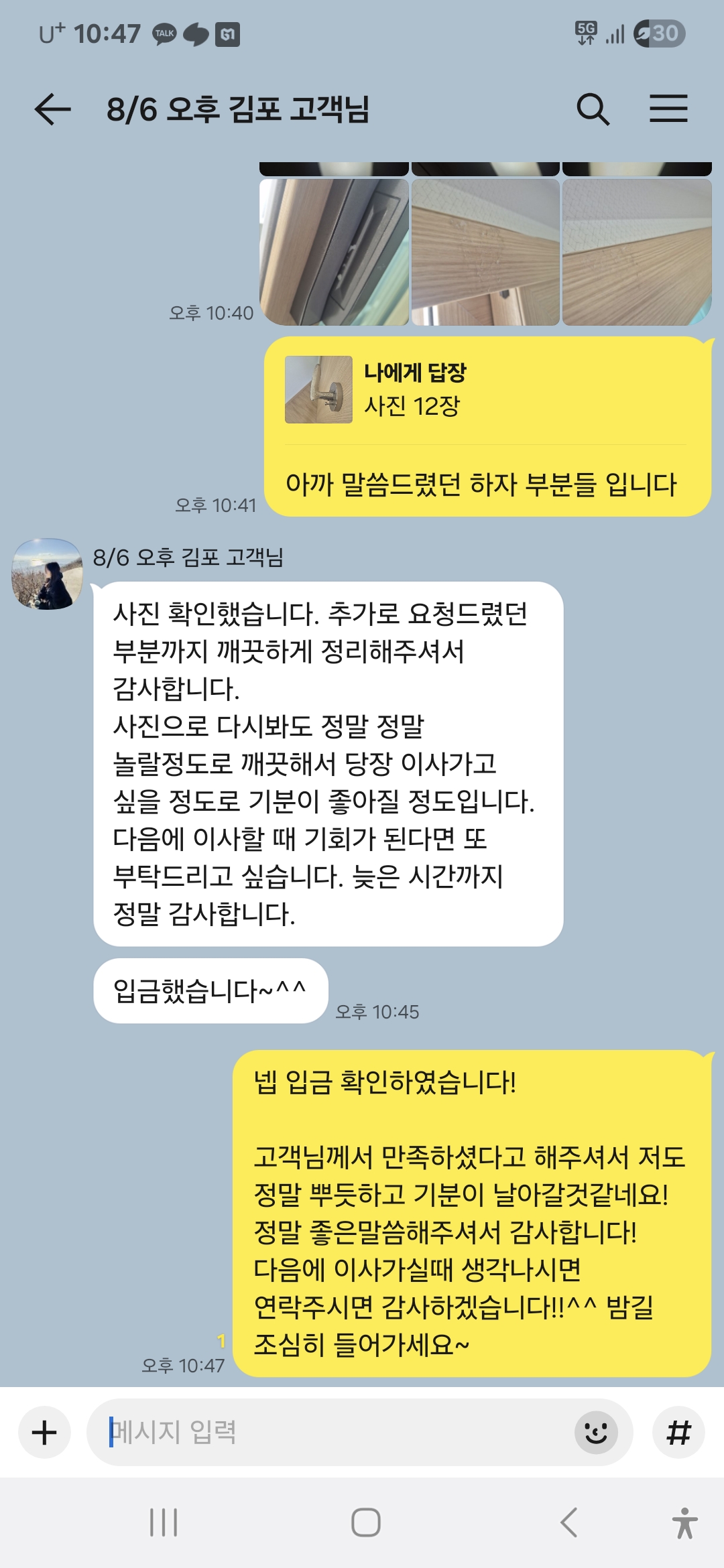
Task: Open the door handle hinge photo
Action: pyautogui.click(x=334, y=252)
